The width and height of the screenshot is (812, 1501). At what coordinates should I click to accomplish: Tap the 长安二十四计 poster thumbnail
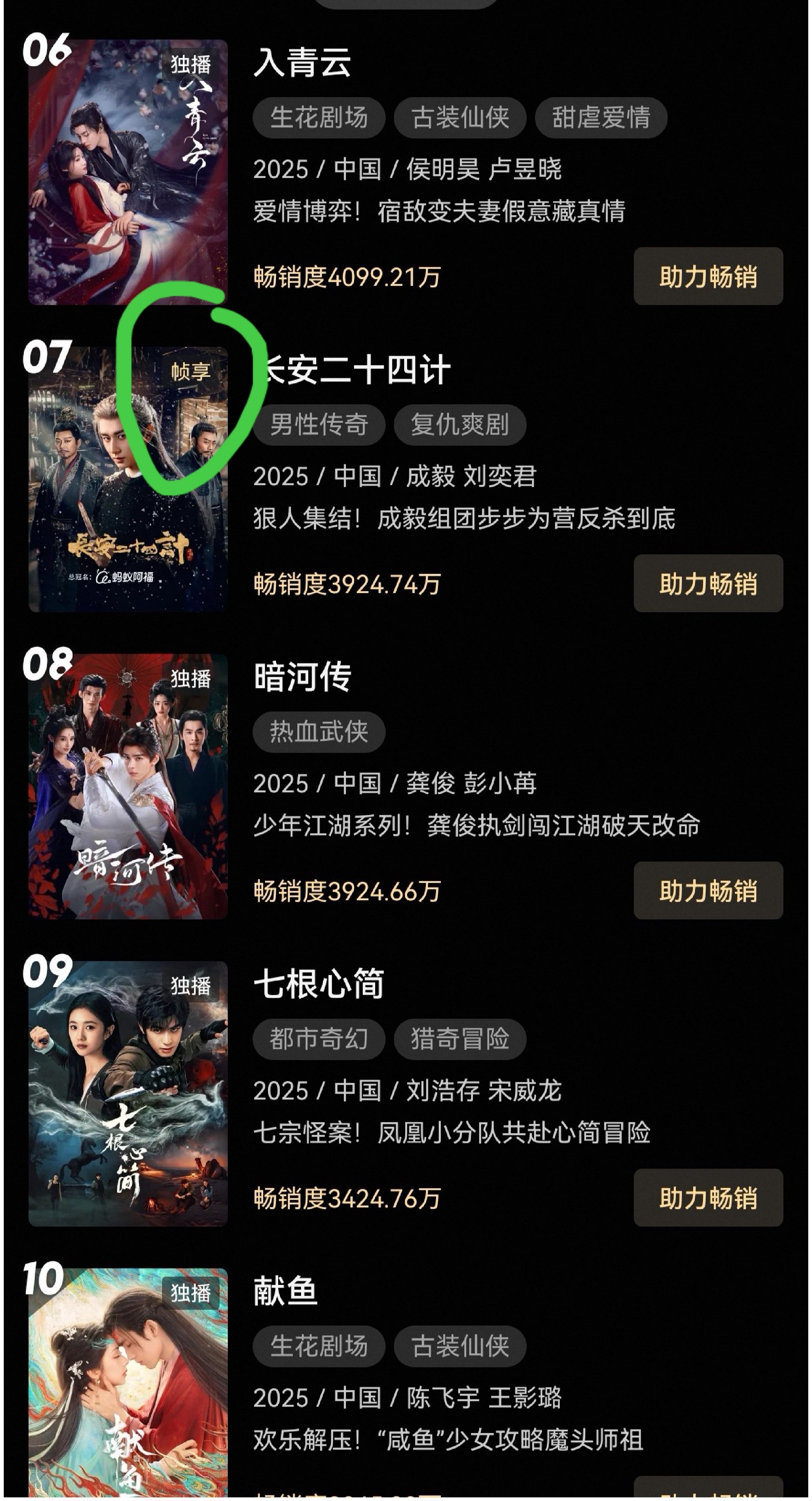(128, 478)
